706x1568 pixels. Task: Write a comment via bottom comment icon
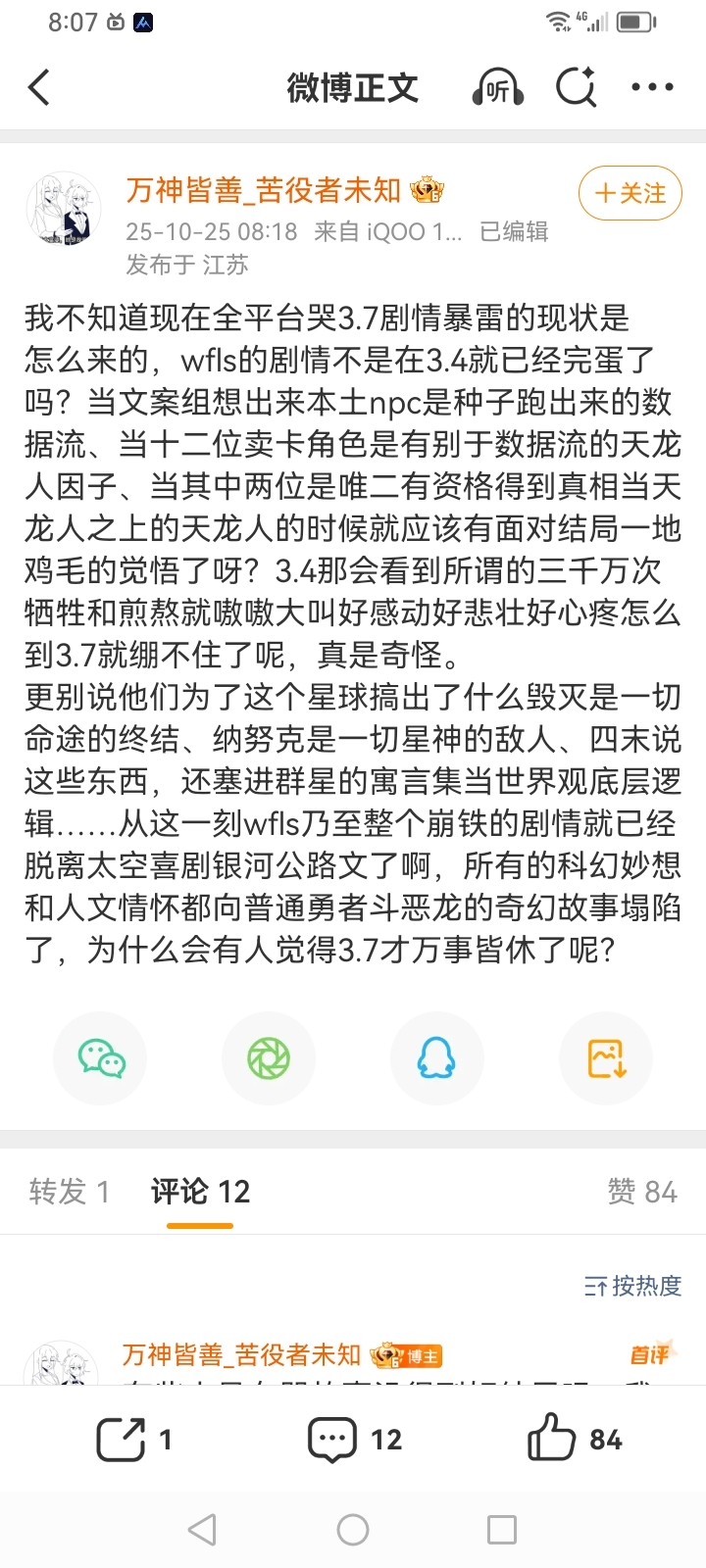pyautogui.click(x=332, y=1440)
